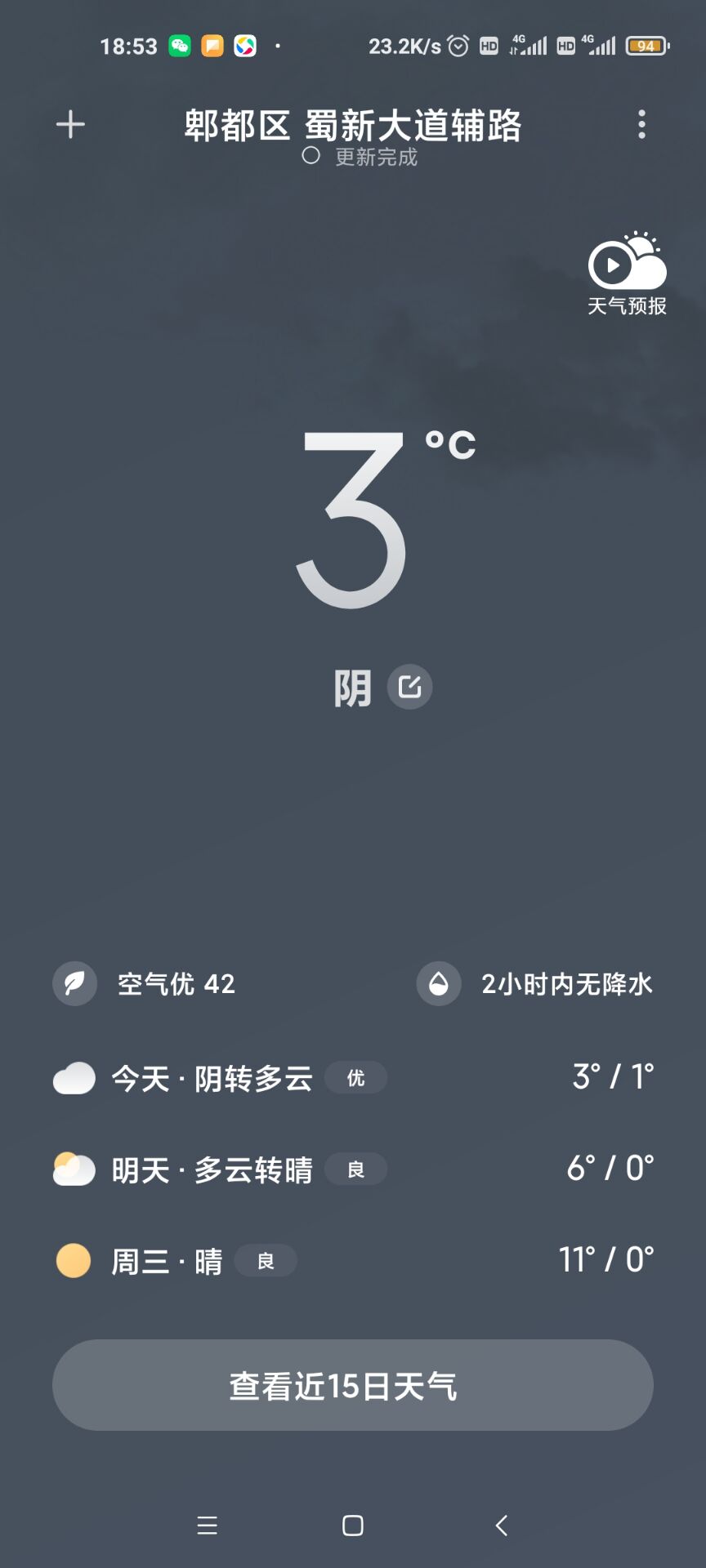Open tomorrow's forecast row 明天·多云转晴
This screenshot has width=706, height=1568.
tap(353, 1169)
